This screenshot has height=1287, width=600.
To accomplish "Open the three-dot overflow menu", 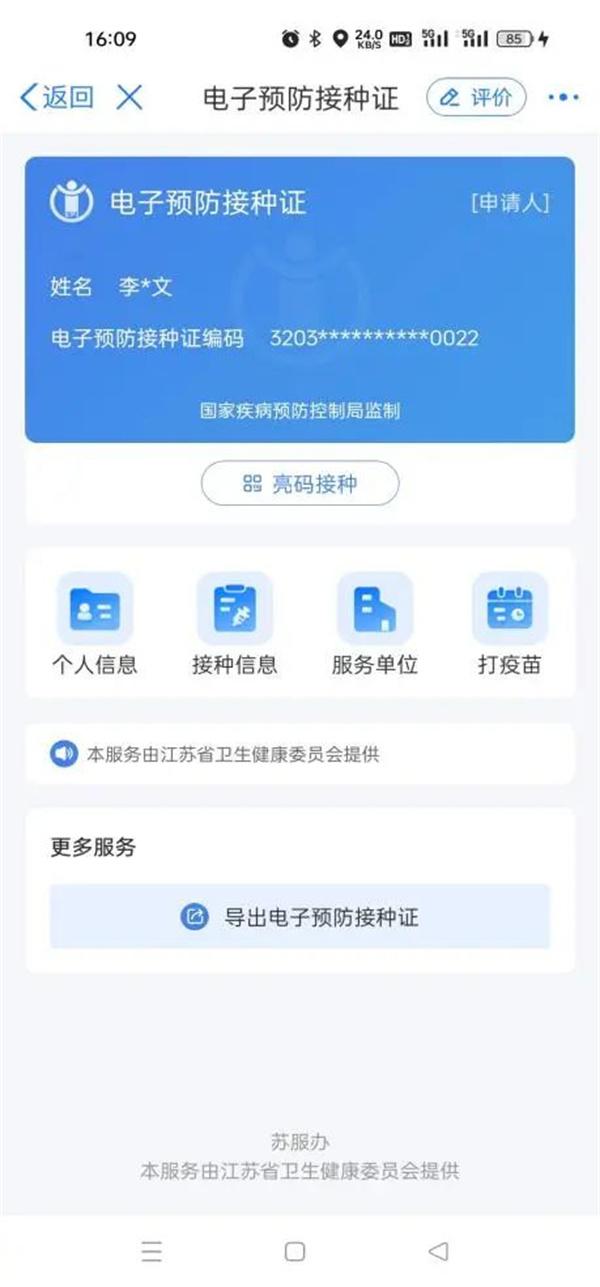I will (563, 97).
